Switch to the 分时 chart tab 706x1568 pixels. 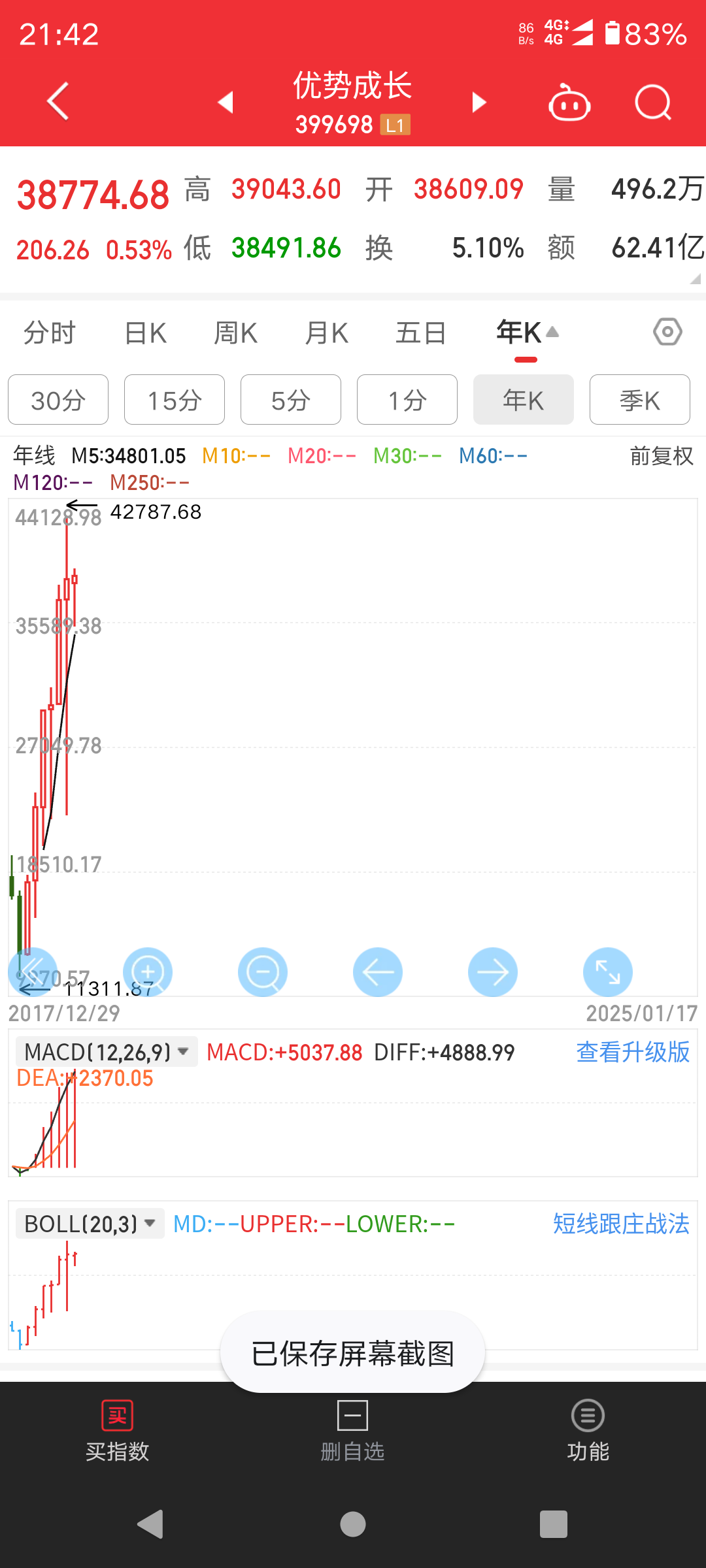(50, 333)
